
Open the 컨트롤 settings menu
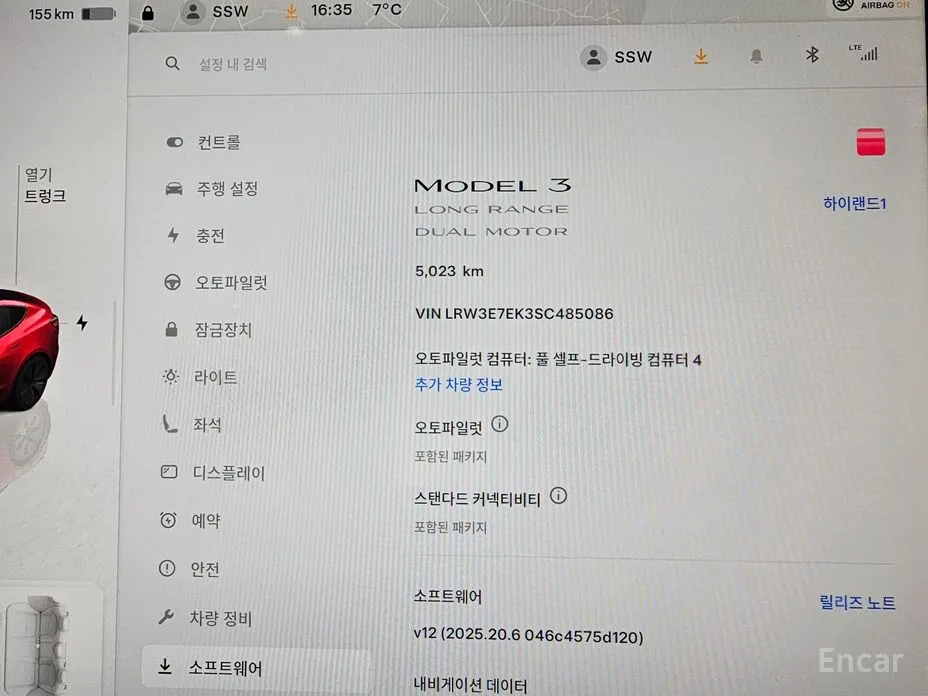pyautogui.click(x=217, y=143)
